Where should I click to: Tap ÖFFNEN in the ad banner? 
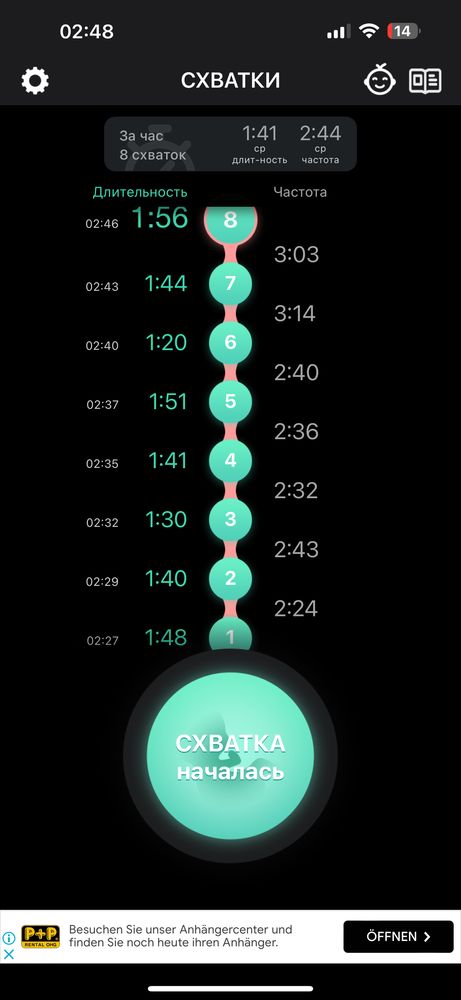click(x=399, y=937)
